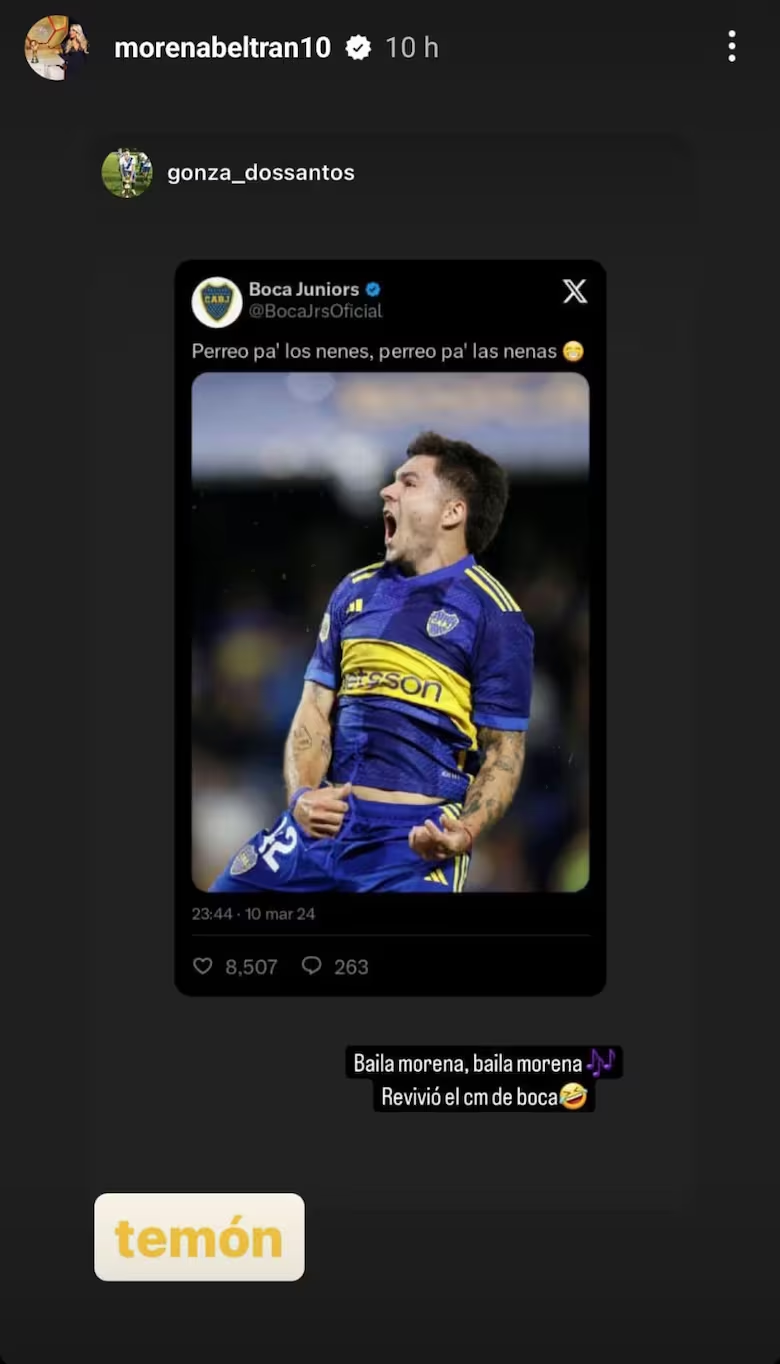Image resolution: width=780 pixels, height=1364 pixels.
Task: Open morenabeltran10's profile from the username
Action: (222, 47)
